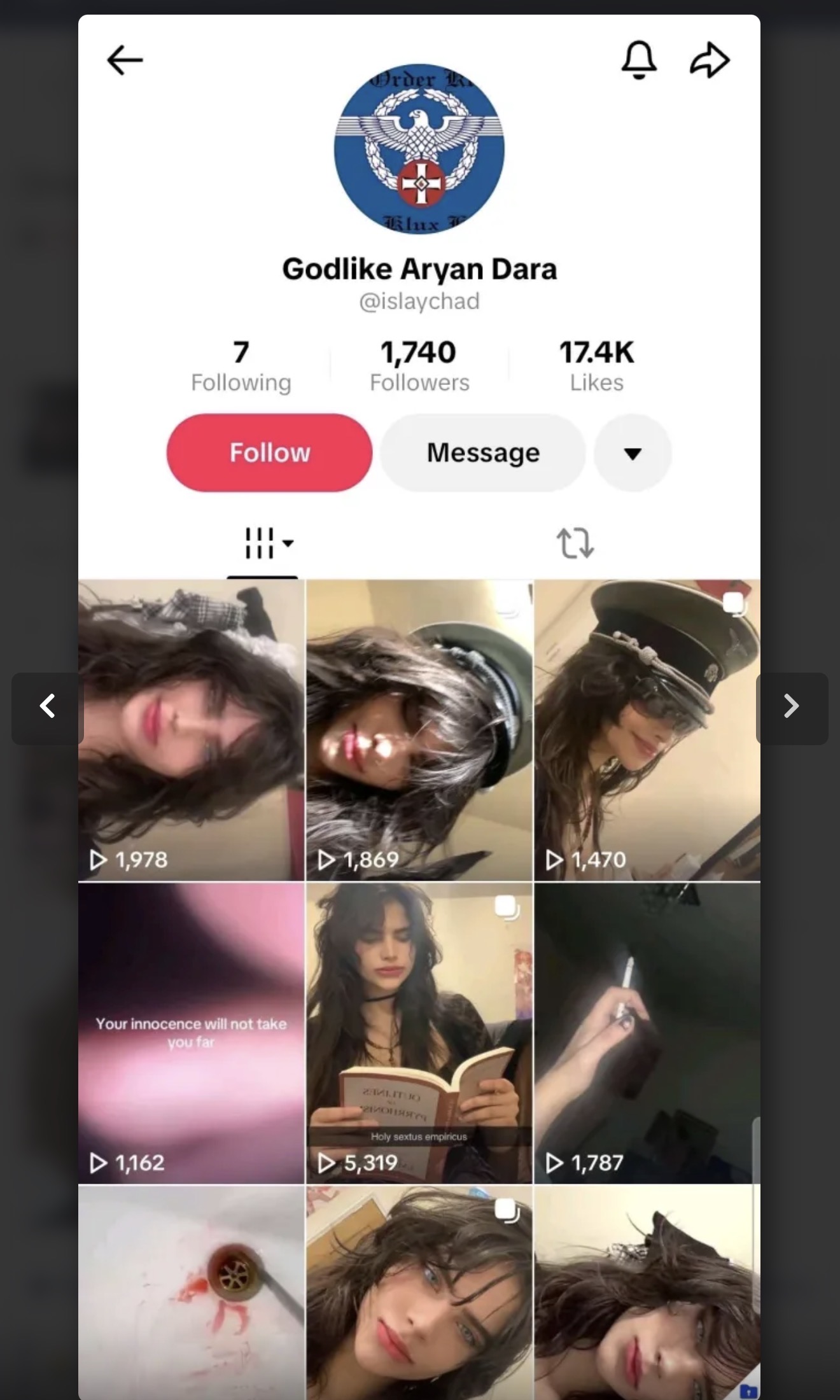Expand the suggested accounts dropdown arrow
Screen dimensions: 840x1400
click(633, 453)
